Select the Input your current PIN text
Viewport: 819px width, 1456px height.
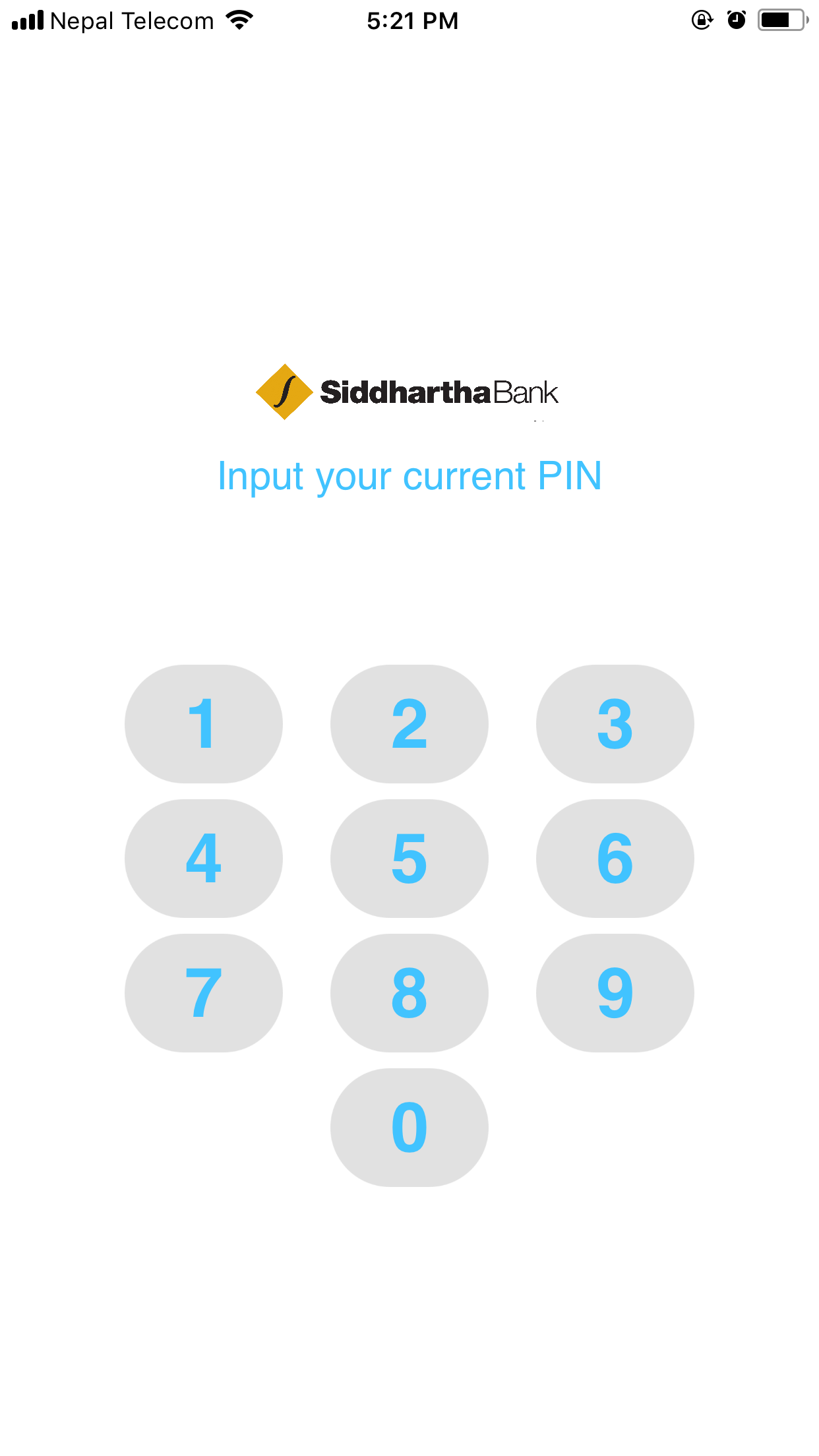point(409,476)
